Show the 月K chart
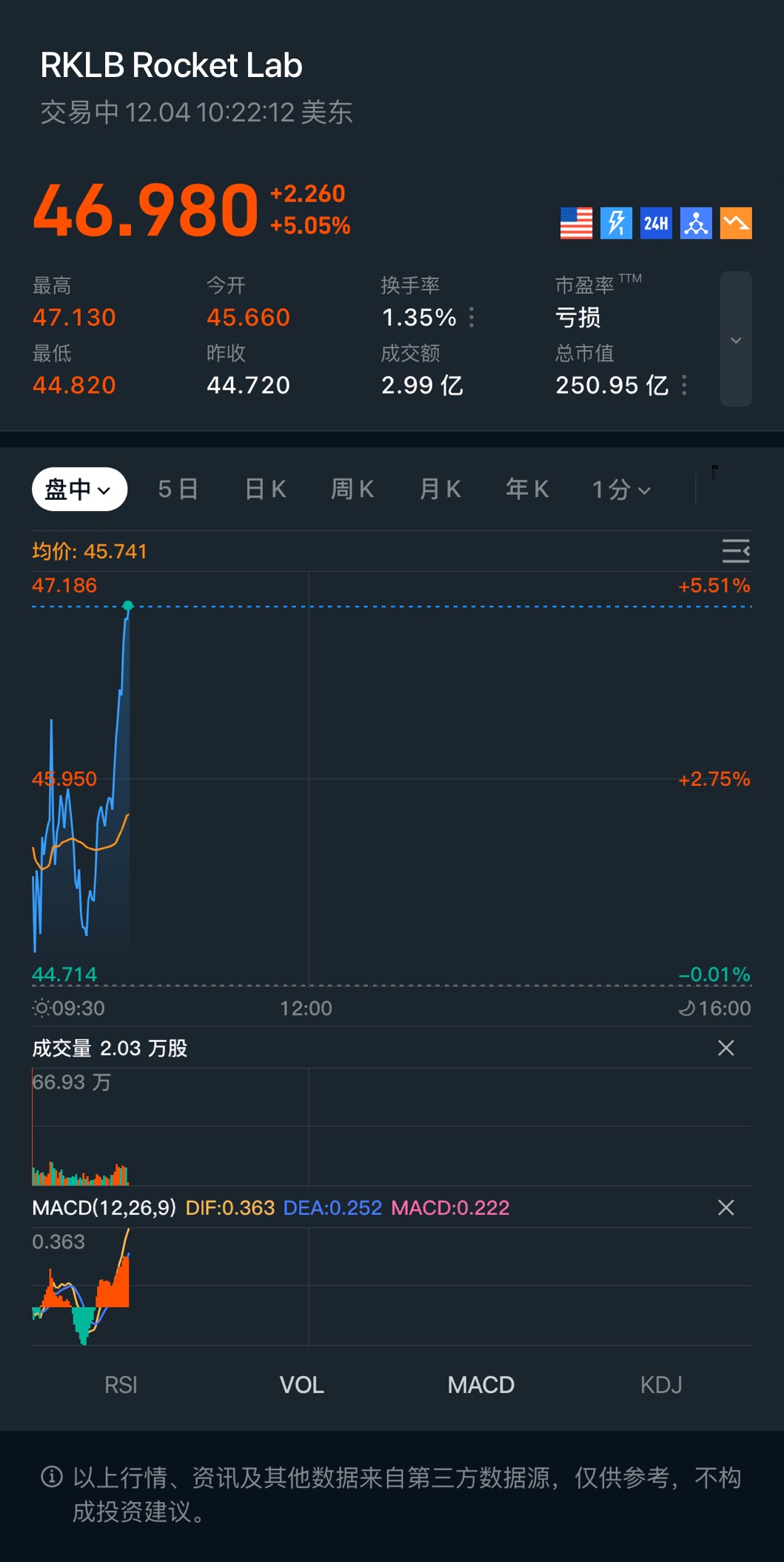784x1562 pixels. click(440, 490)
